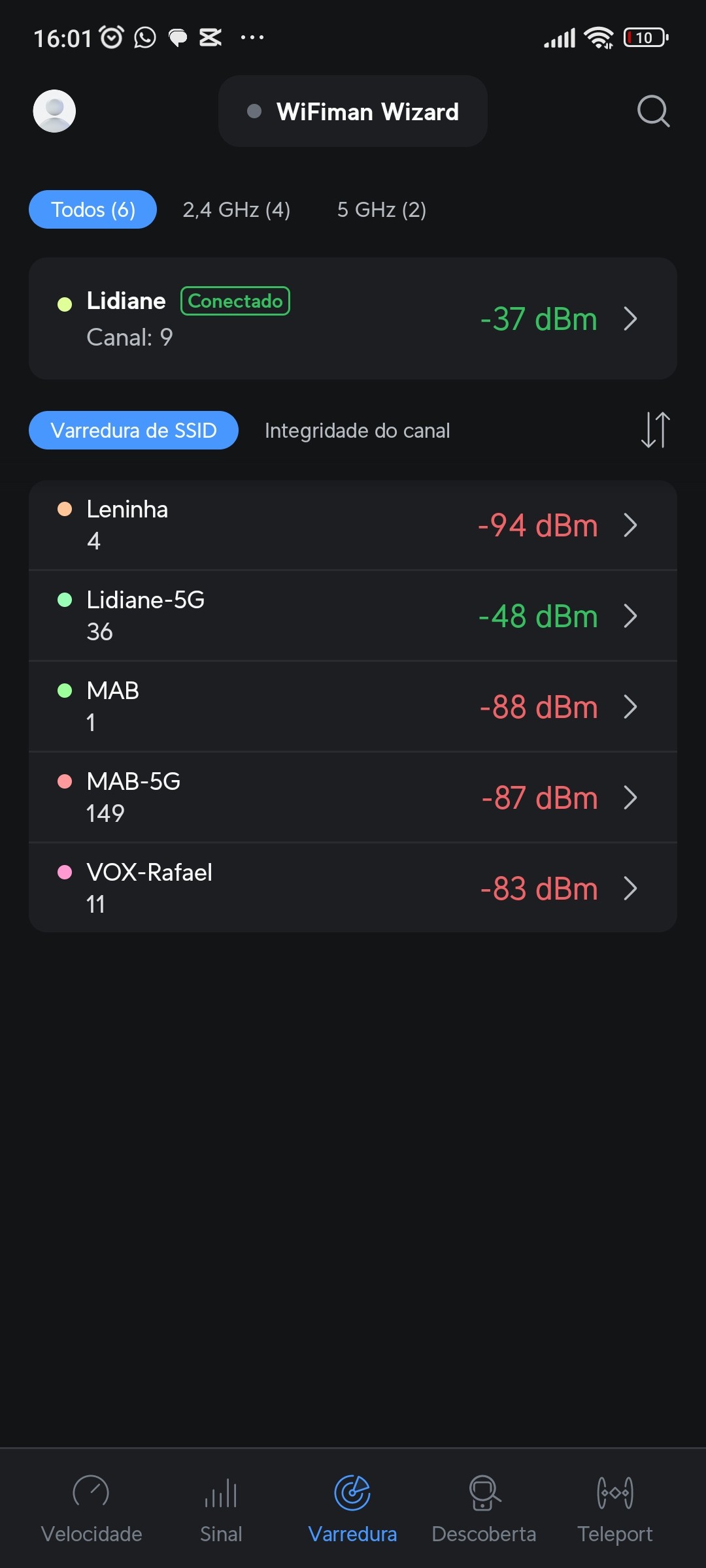This screenshot has height=1568, width=706.
Task: Switch to Integridade do canal
Action: pyautogui.click(x=357, y=431)
